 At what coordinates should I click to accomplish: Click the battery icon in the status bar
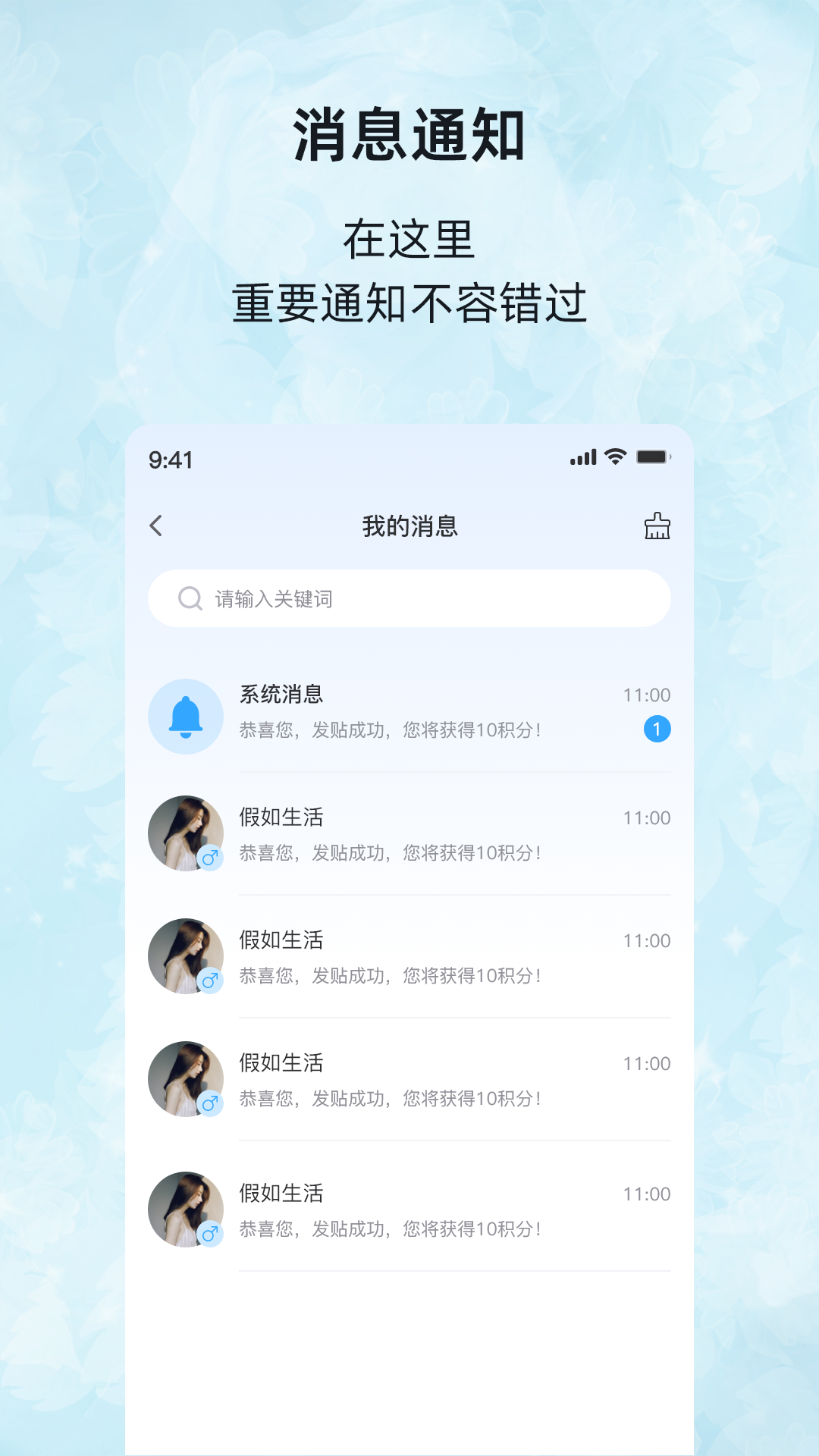point(654,456)
